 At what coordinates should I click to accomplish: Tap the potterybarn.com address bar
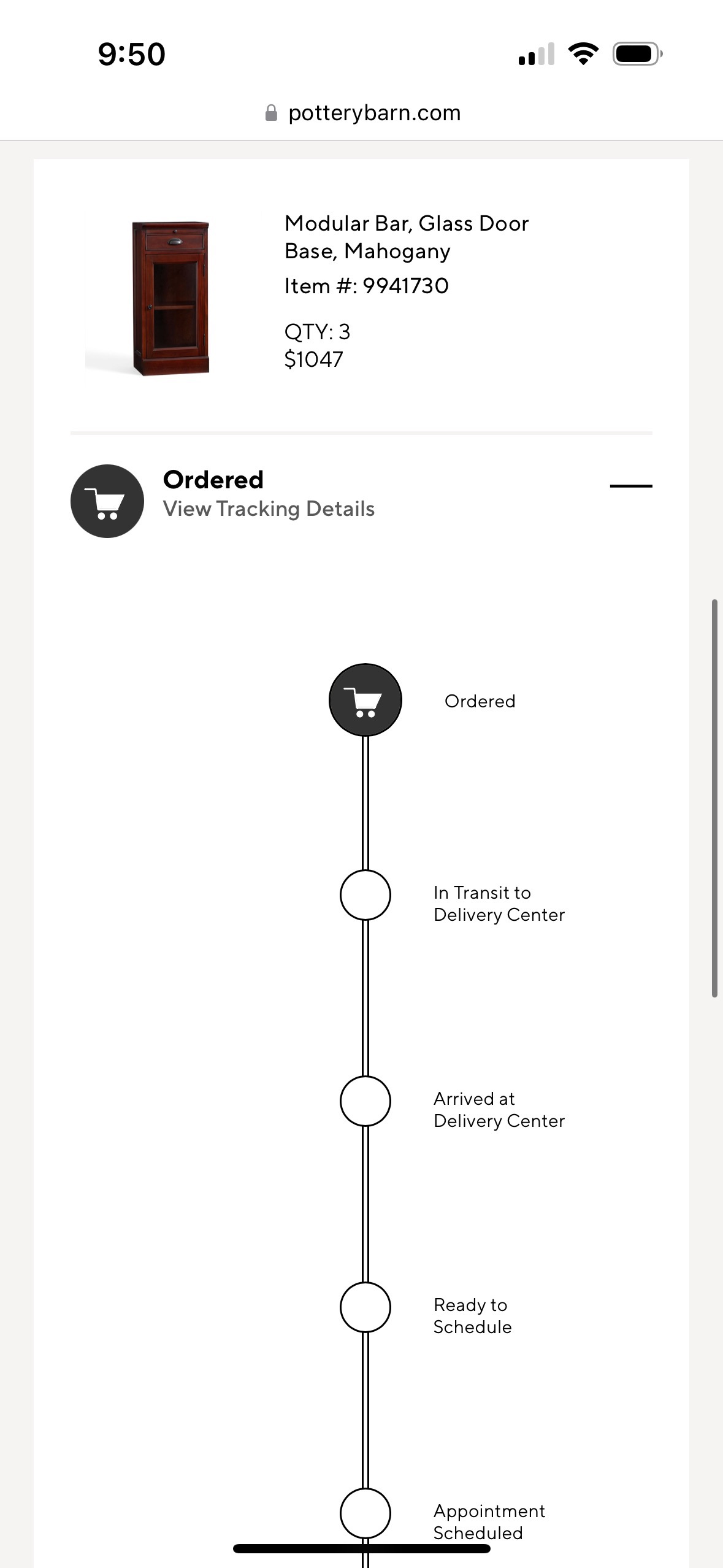362,113
